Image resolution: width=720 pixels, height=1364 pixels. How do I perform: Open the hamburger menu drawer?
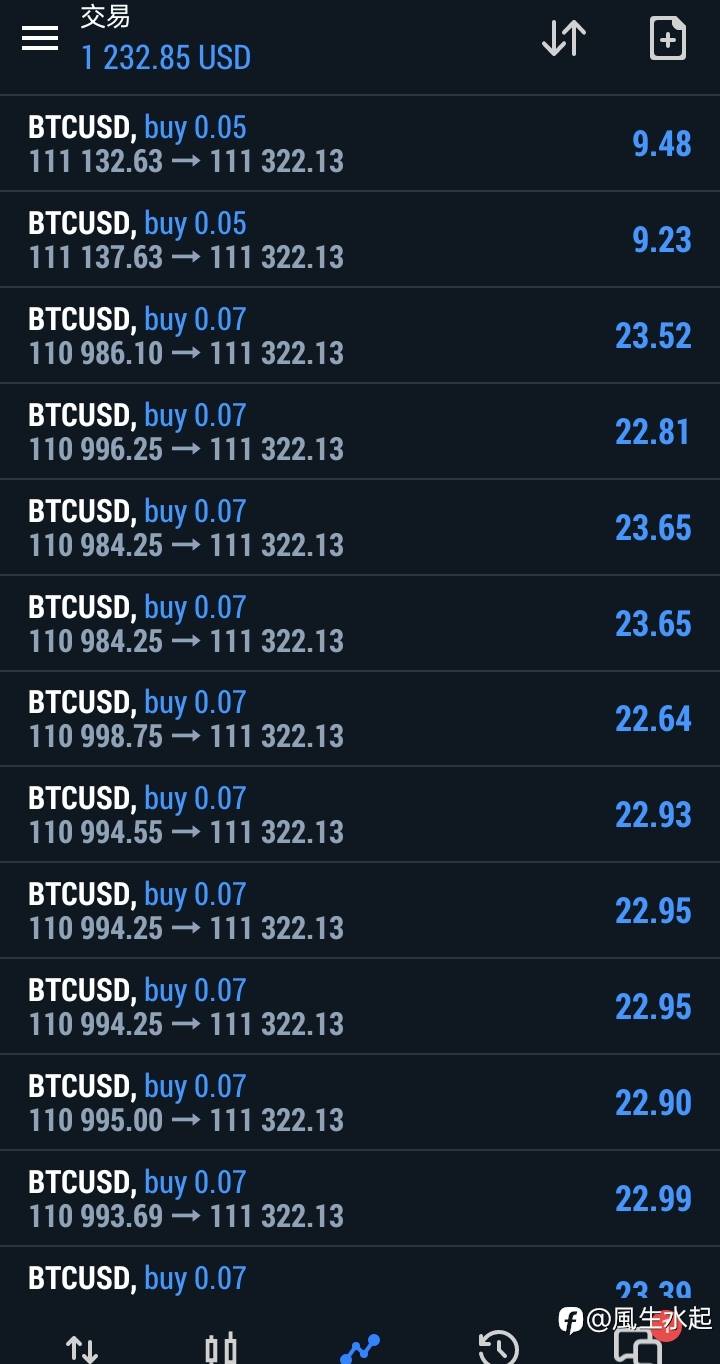pyautogui.click(x=40, y=38)
